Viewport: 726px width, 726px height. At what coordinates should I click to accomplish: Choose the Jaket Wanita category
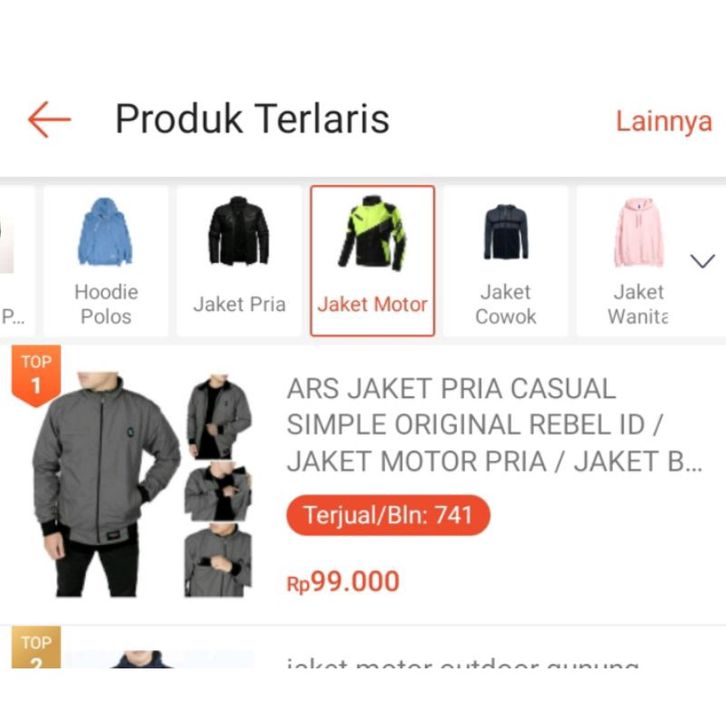pyautogui.click(x=638, y=260)
